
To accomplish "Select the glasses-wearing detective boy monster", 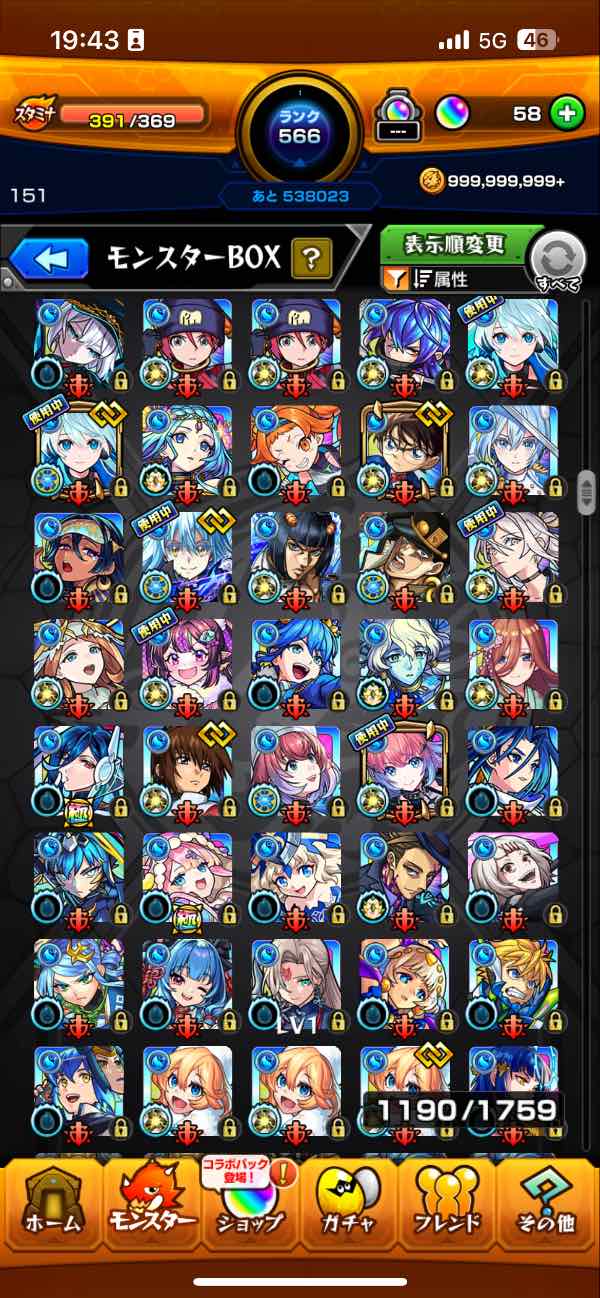I will pyautogui.click(x=404, y=452).
